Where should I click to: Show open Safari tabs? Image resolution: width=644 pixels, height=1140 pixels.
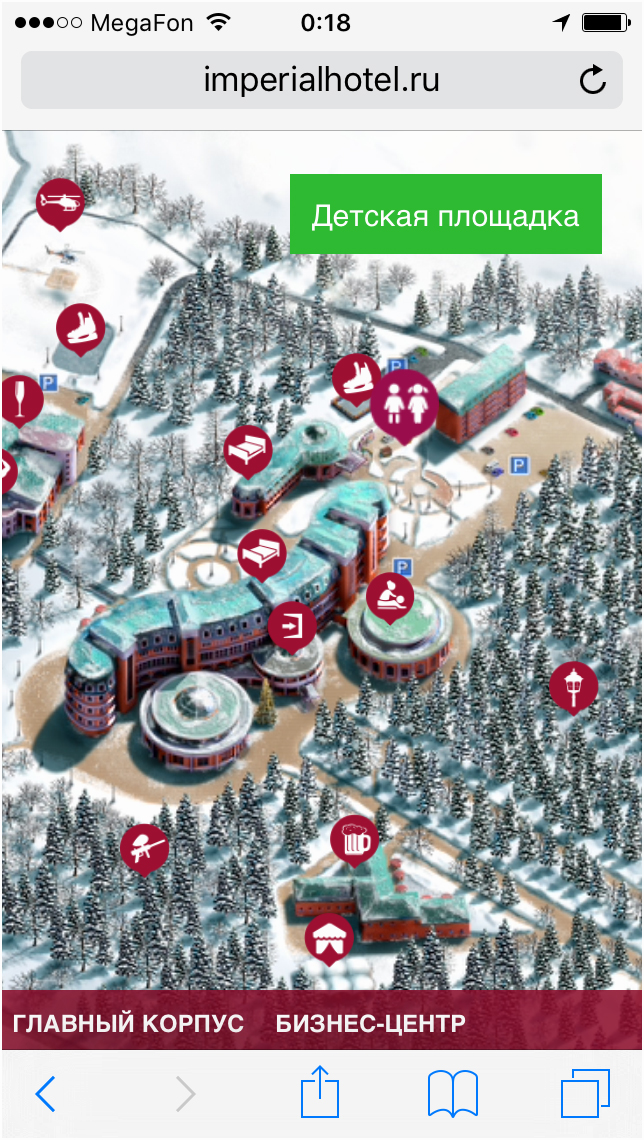tap(585, 1094)
